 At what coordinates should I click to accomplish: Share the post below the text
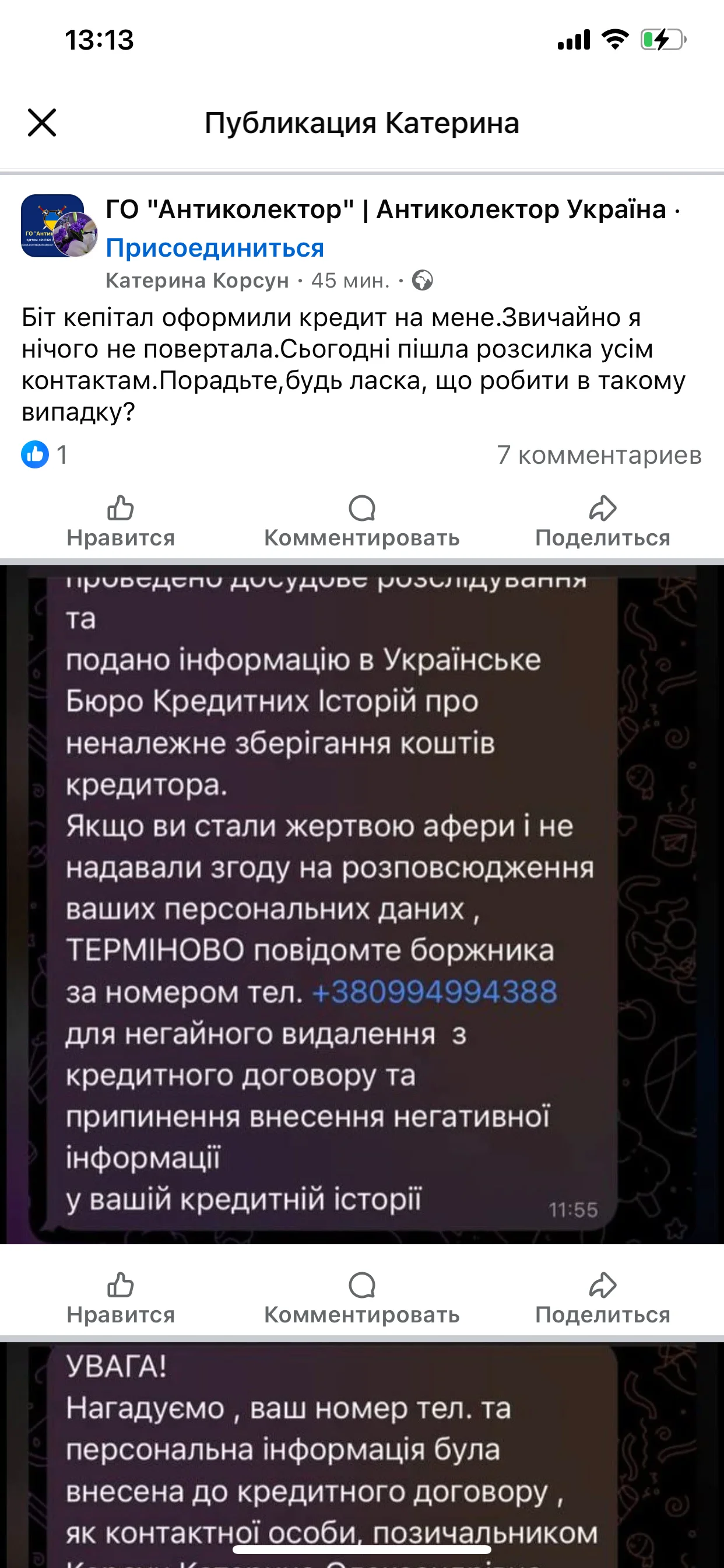[x=602, y=522]
